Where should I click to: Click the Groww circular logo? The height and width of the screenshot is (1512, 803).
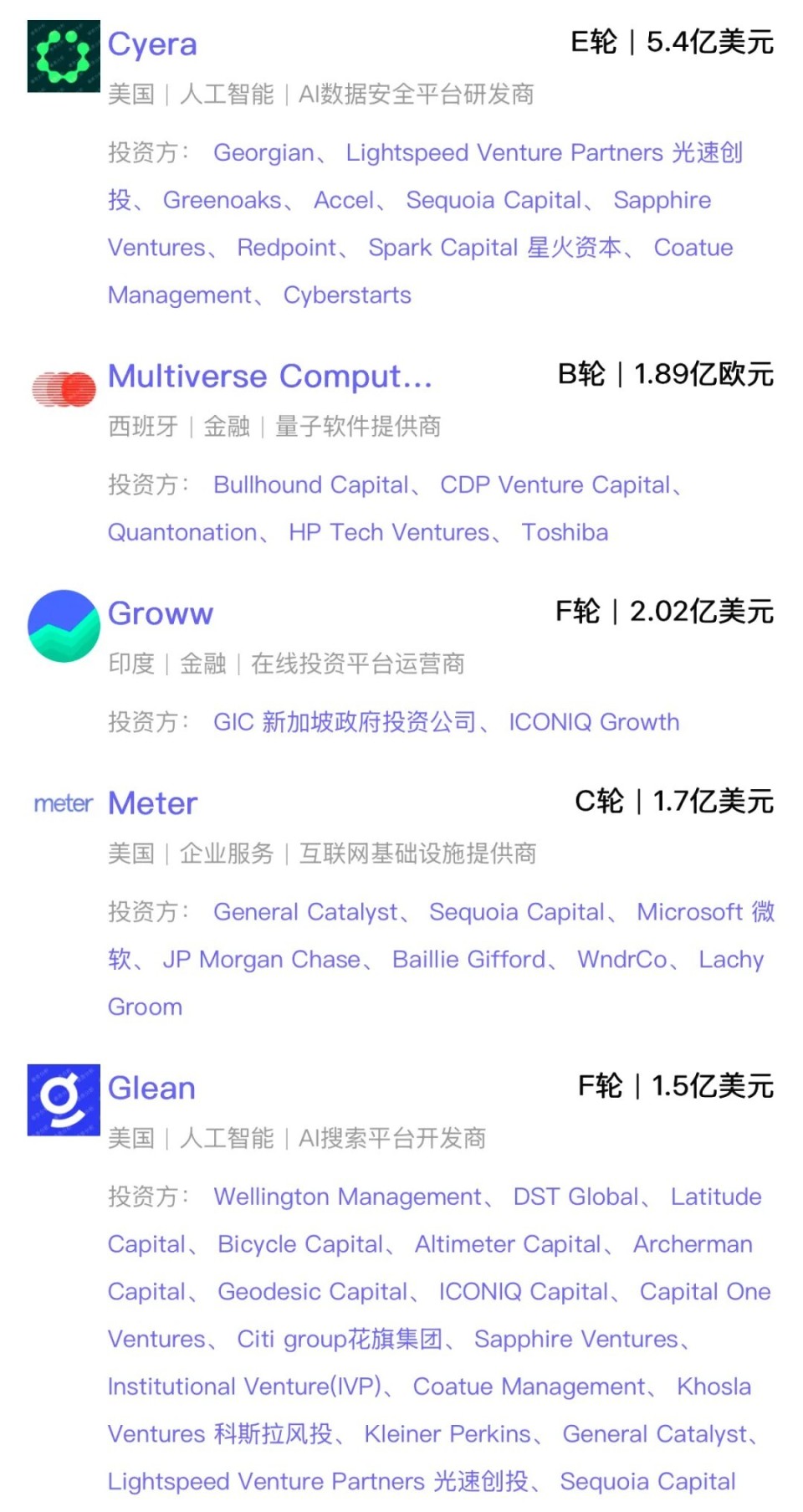(x=63, y=628)
